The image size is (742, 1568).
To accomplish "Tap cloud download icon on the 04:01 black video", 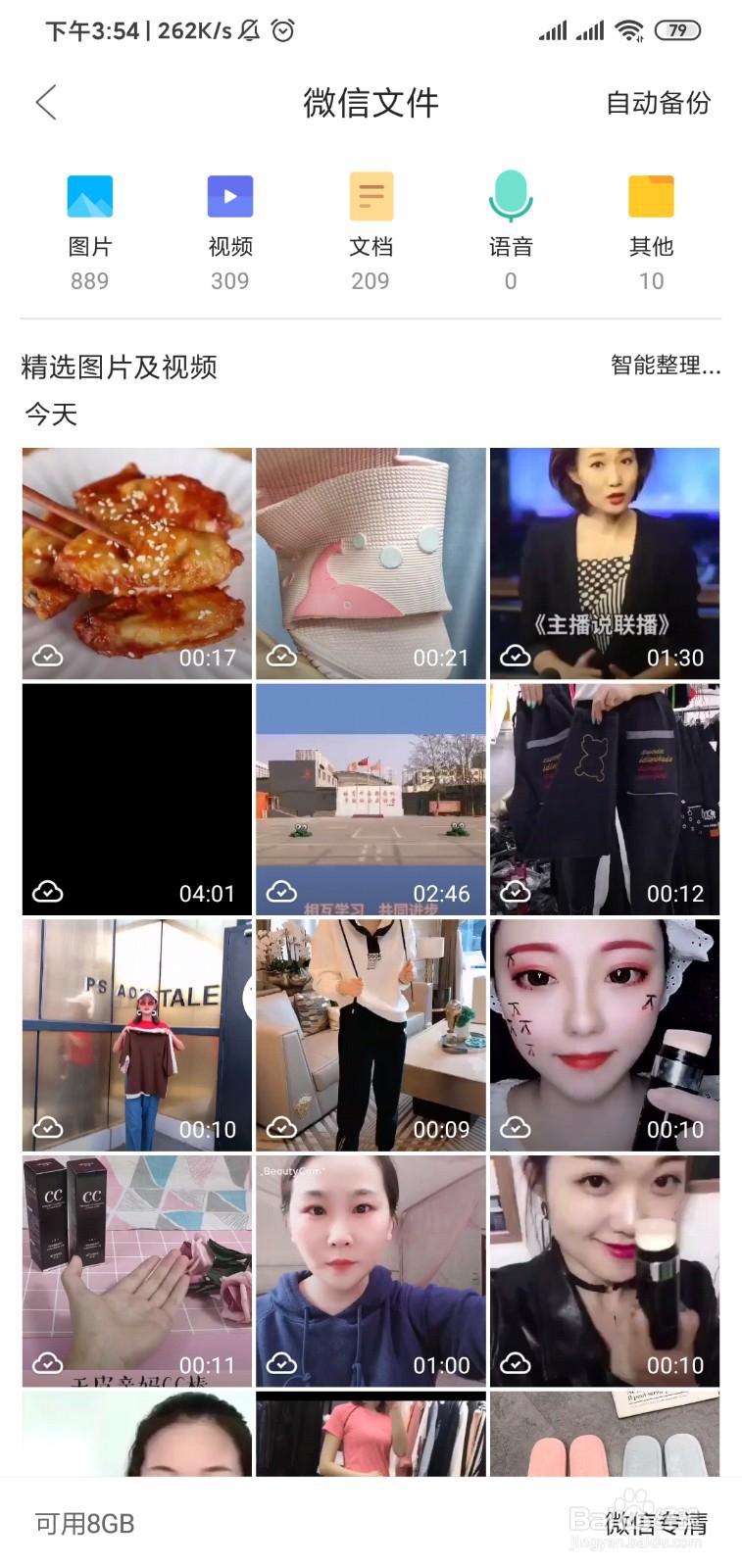I will (46, 890).
